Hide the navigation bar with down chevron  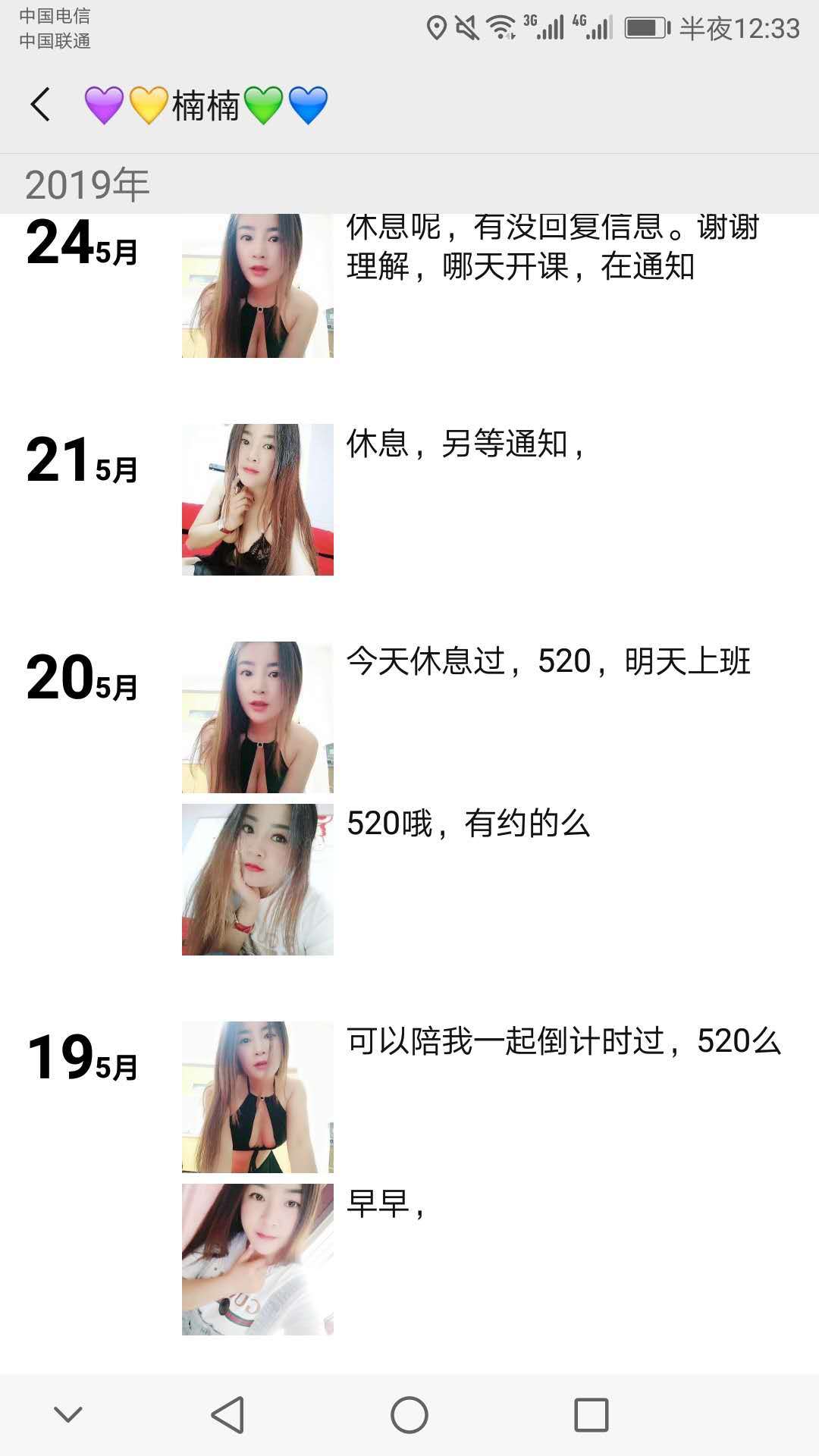pyautogui.click(x=68, y=1415)
